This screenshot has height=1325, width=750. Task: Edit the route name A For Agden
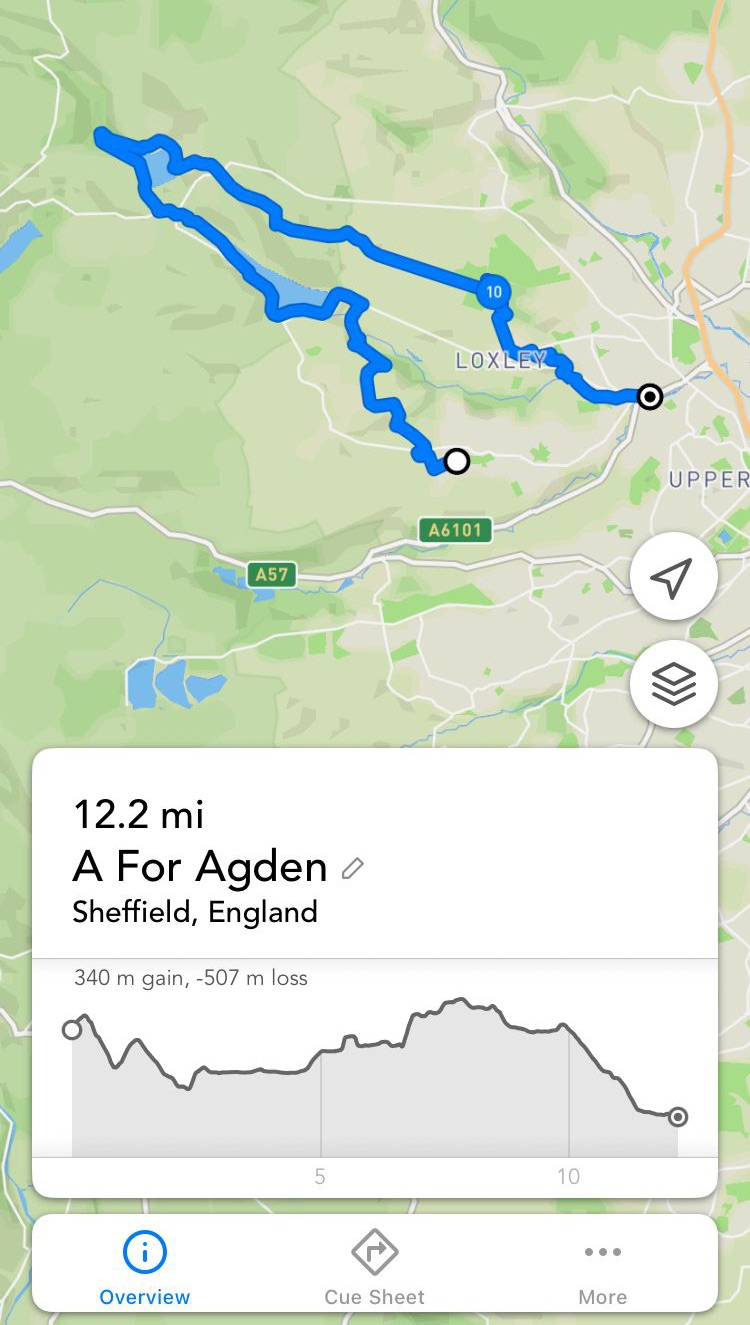click(352, 868)
